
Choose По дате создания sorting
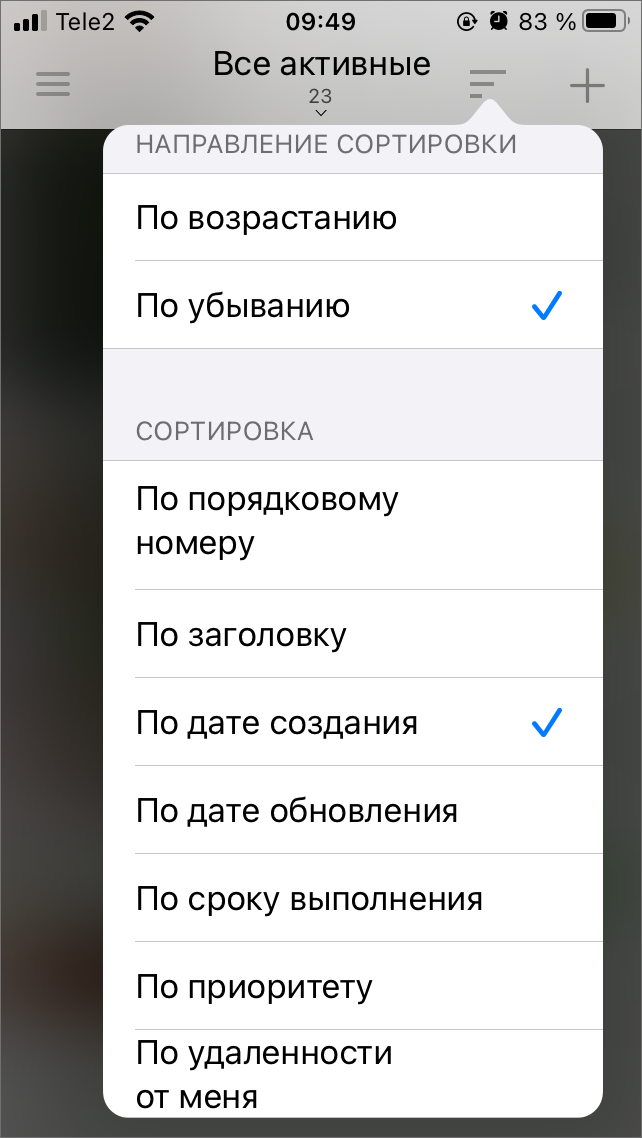pos(353,722)
